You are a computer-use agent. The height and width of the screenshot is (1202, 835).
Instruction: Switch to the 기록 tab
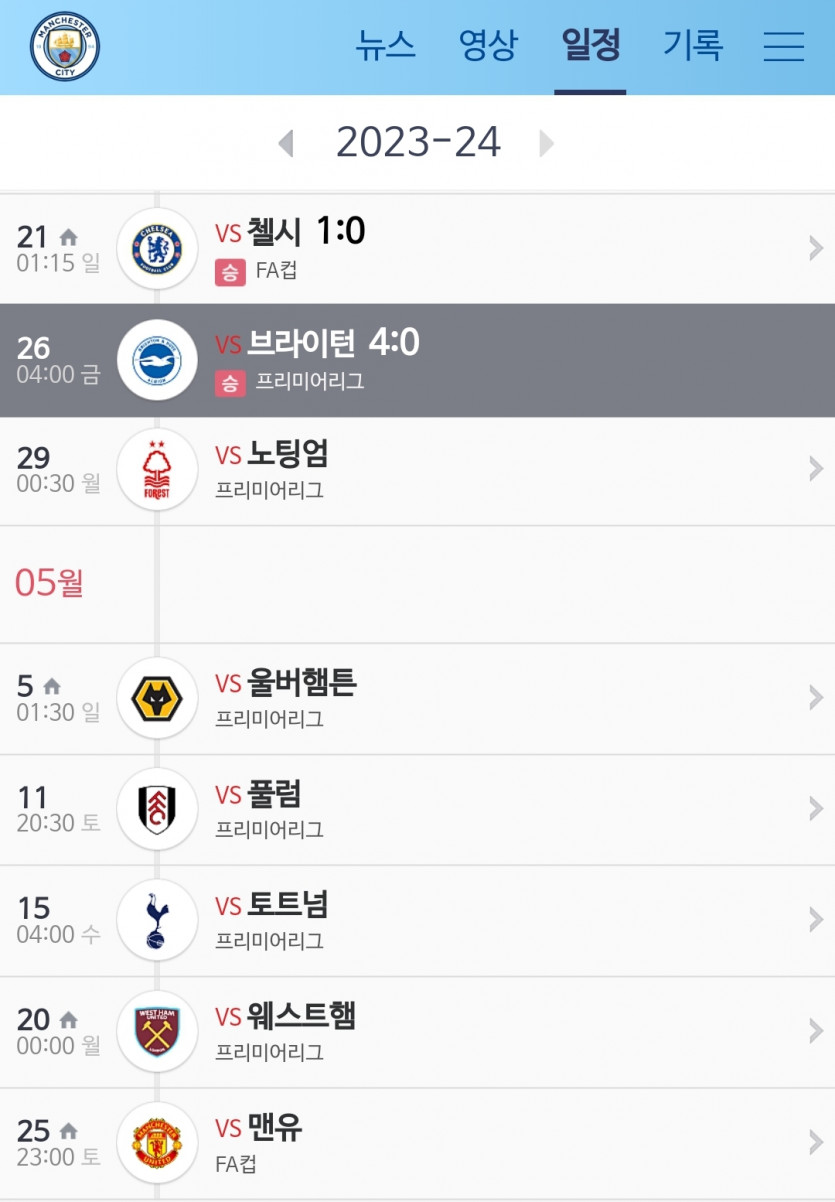click(692, 46)
